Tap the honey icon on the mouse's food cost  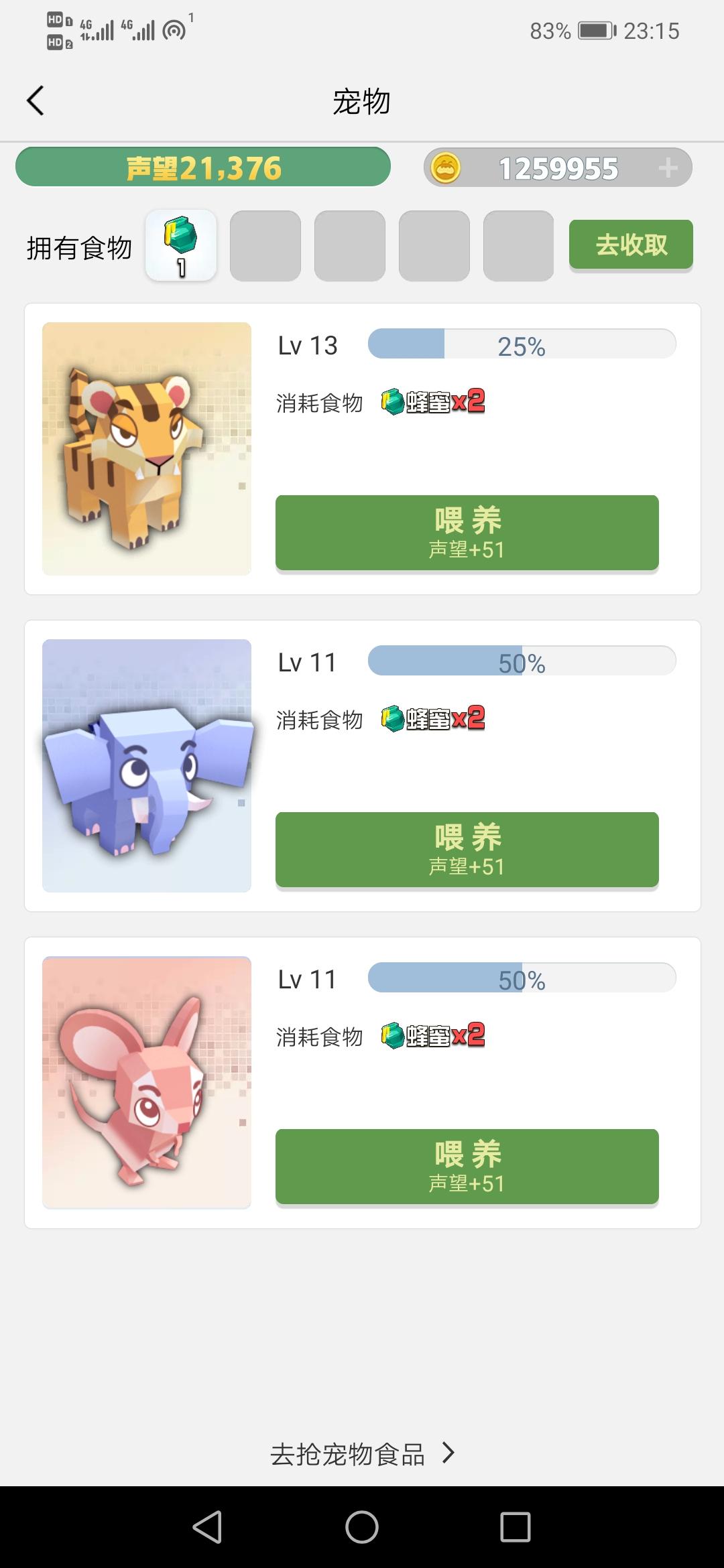394,1037
